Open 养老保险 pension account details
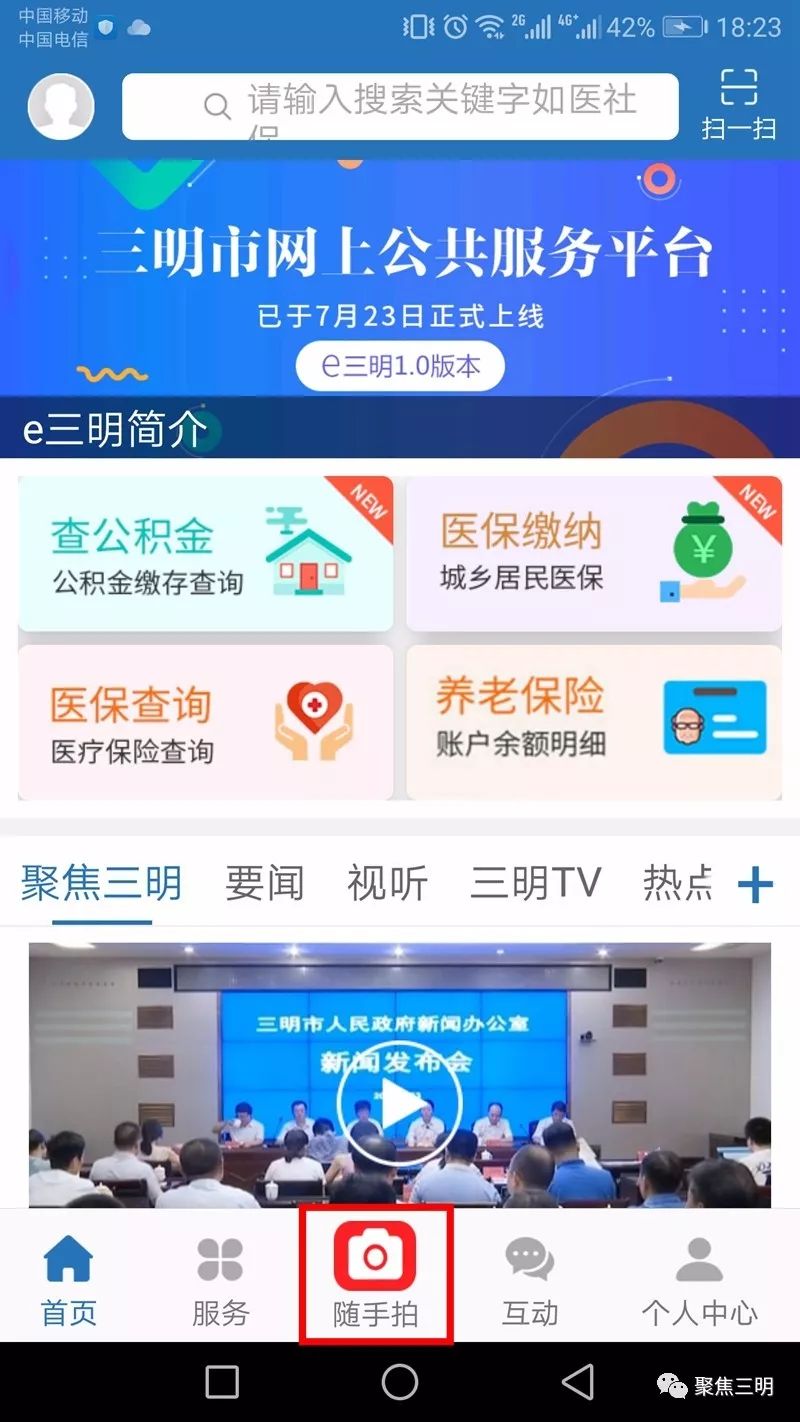The image size is (800, 1422). [595, 722]
